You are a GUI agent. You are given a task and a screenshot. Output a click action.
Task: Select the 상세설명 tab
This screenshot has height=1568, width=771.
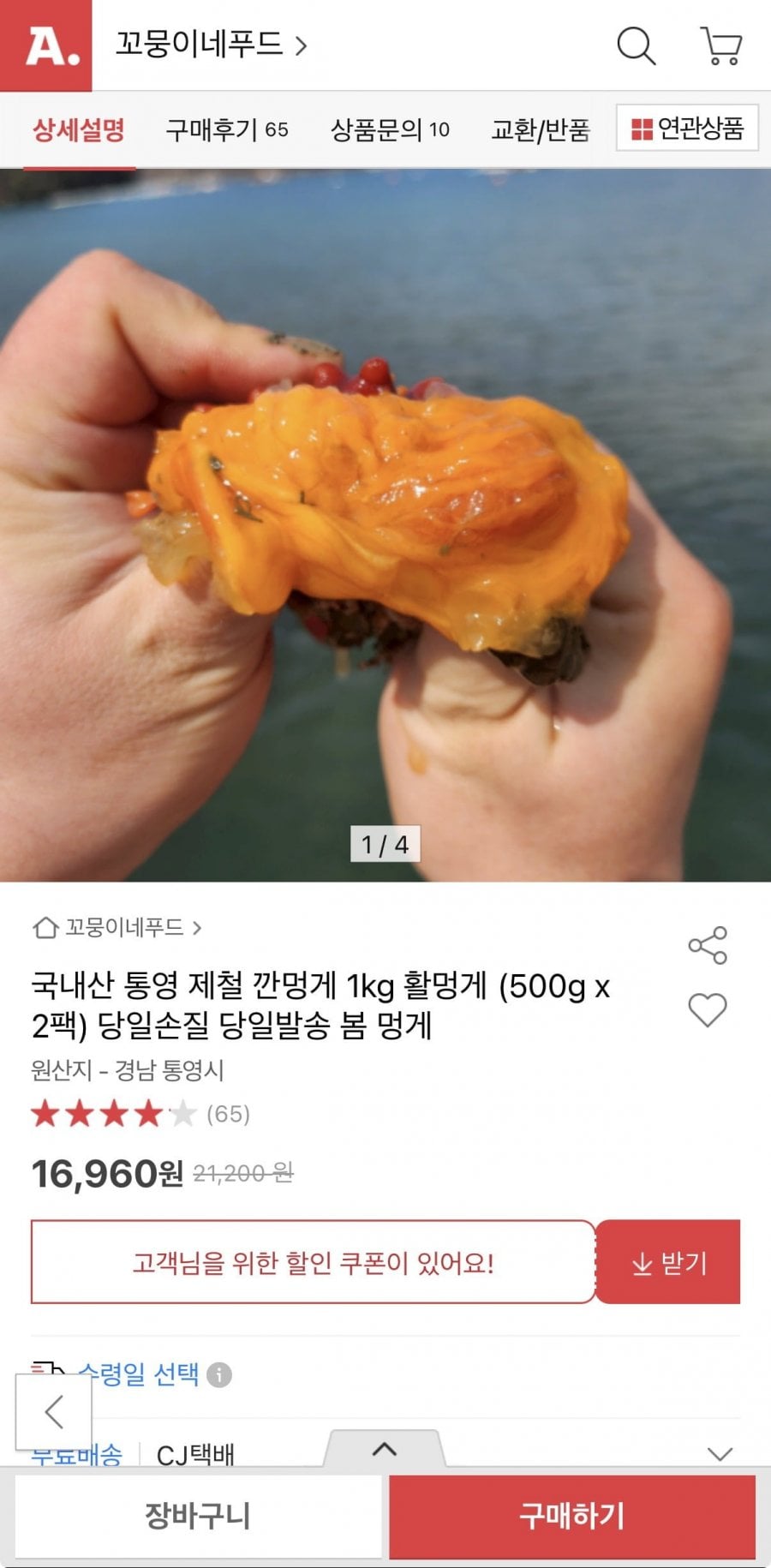point(79,129)
